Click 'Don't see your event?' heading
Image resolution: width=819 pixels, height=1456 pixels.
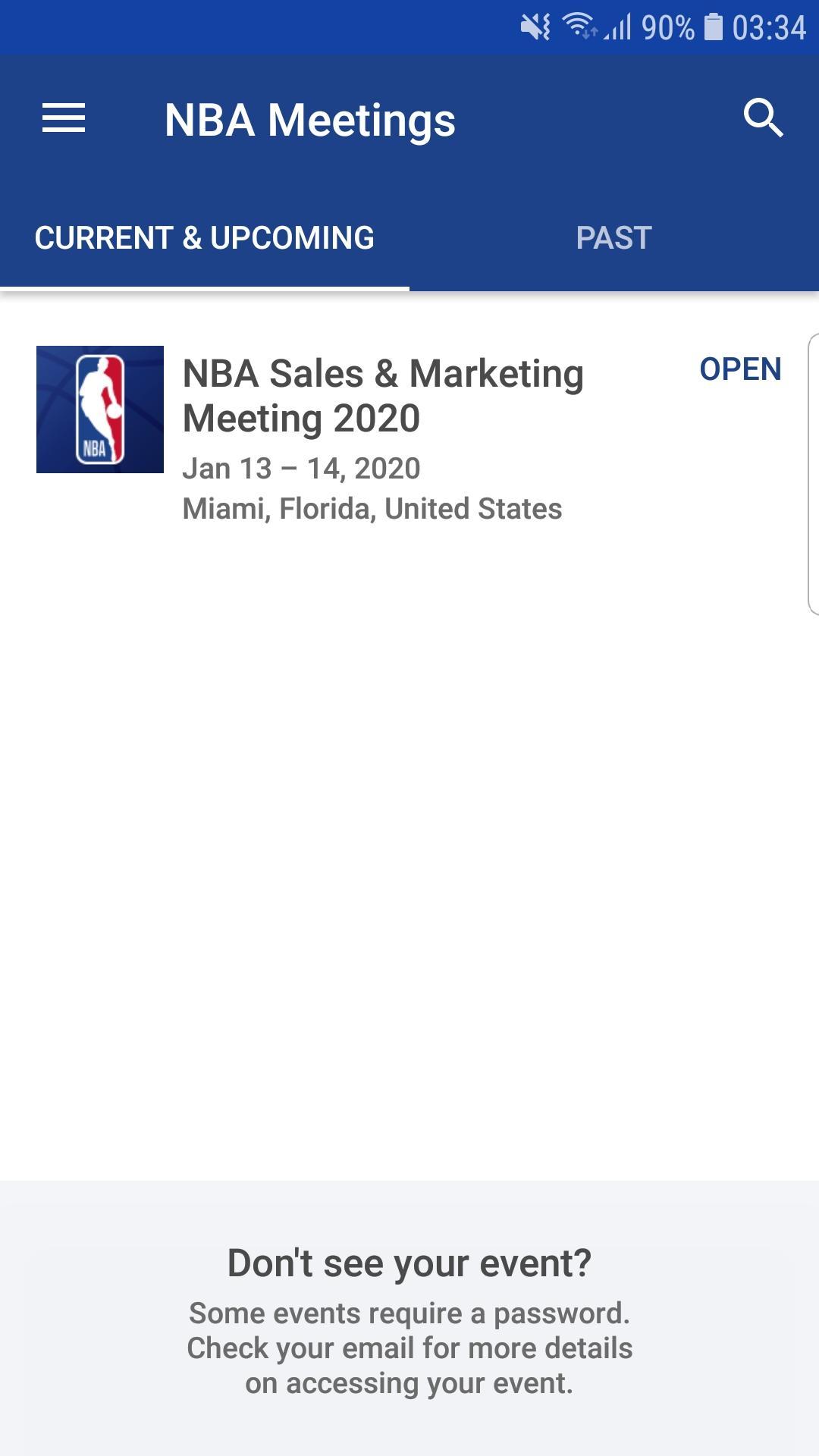[409, 1262]
